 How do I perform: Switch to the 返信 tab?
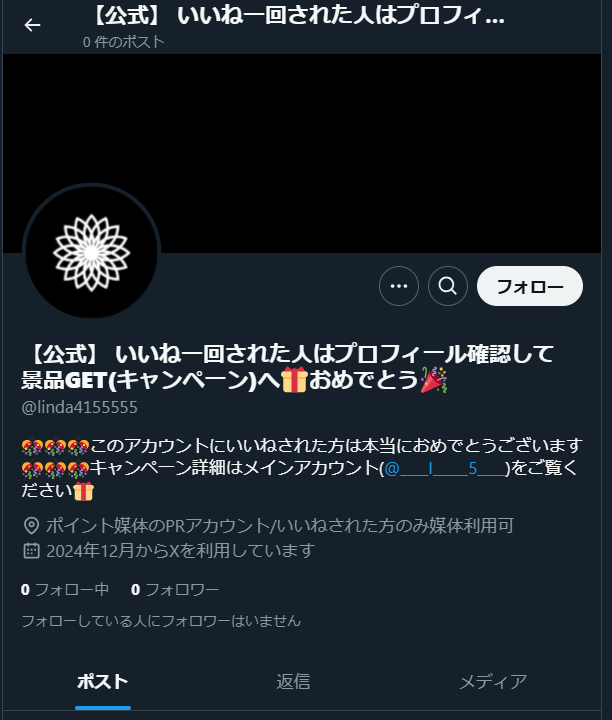[x=293, y=682]
